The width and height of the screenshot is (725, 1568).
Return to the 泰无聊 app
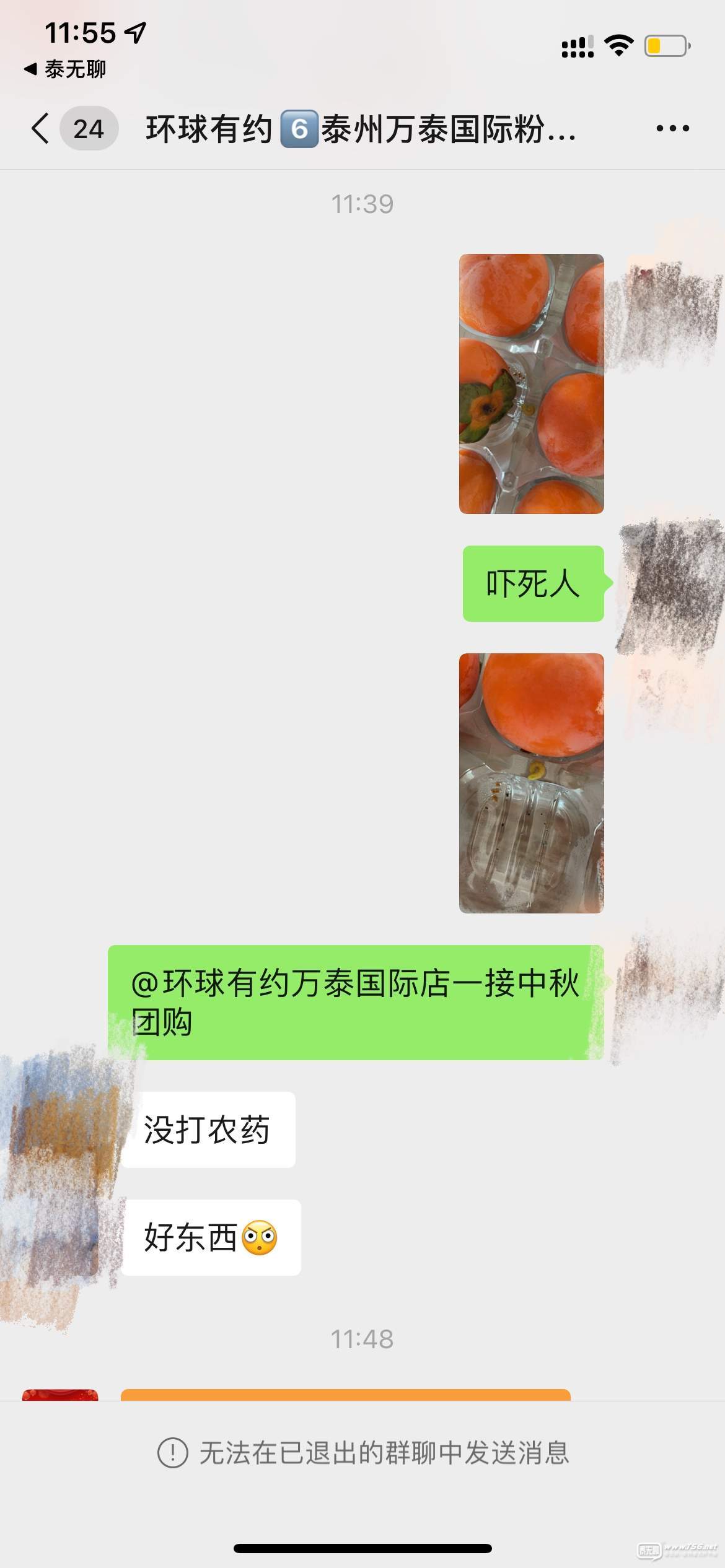(x=64, y=69)
